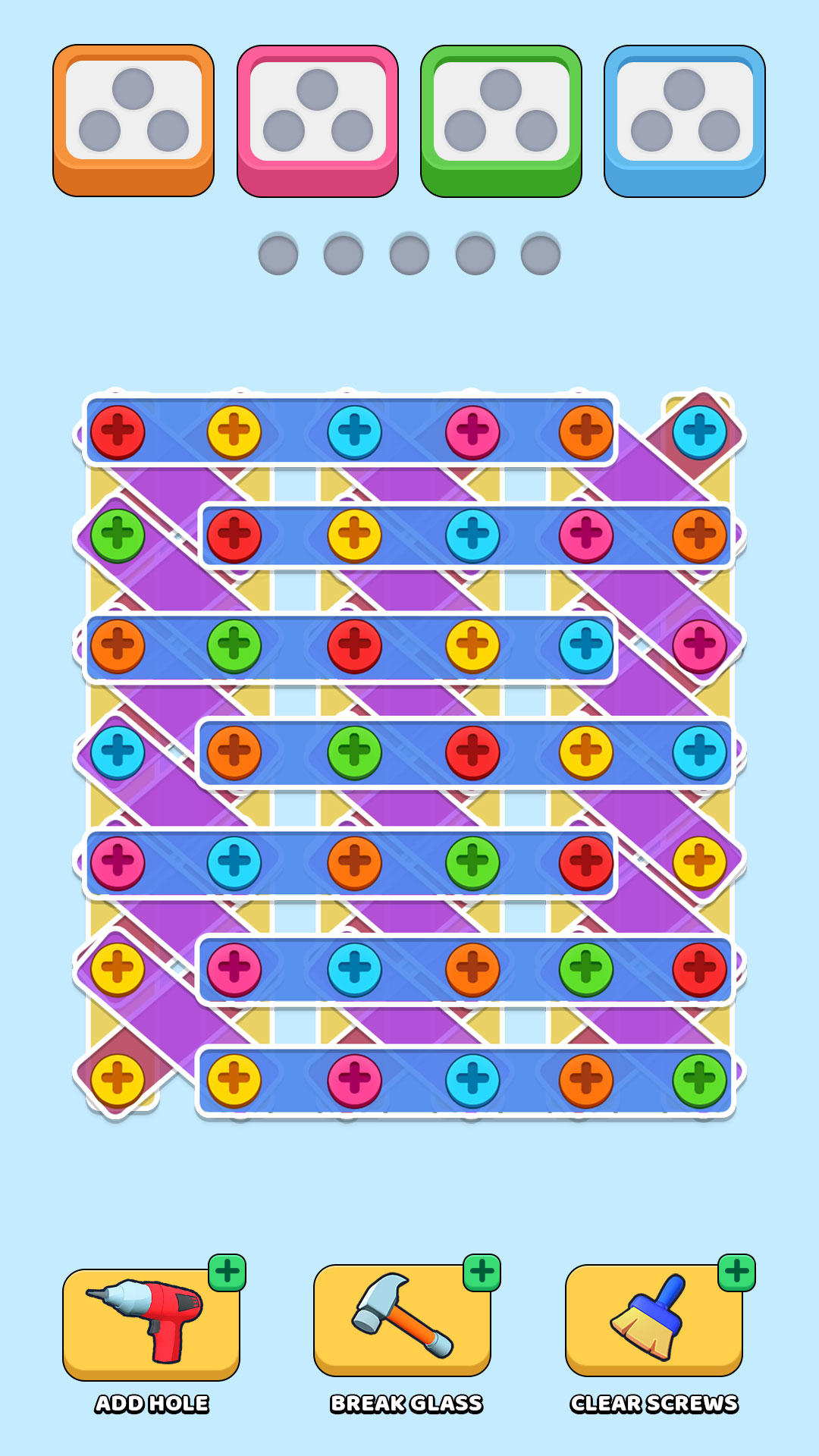Unscrew the green screw on the purple bar
This screenshot has height=1456, width=819.
pyautogui.click(x=118, y=535)
